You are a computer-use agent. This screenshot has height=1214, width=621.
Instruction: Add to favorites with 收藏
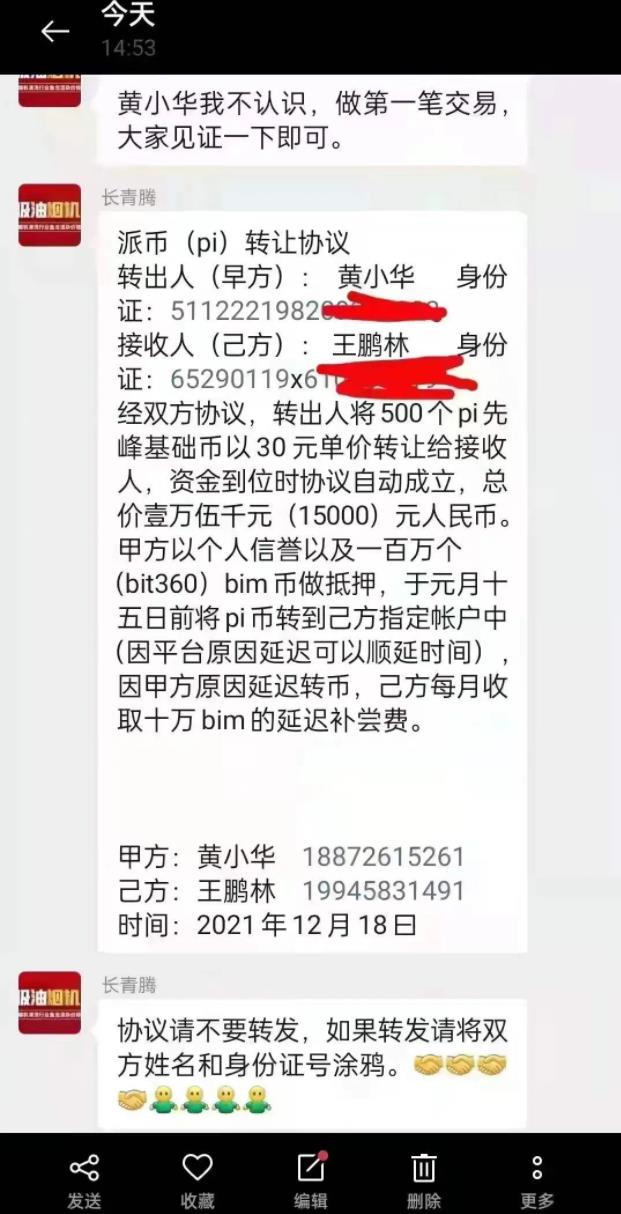pyautogui.click(x=198, y=1178)
